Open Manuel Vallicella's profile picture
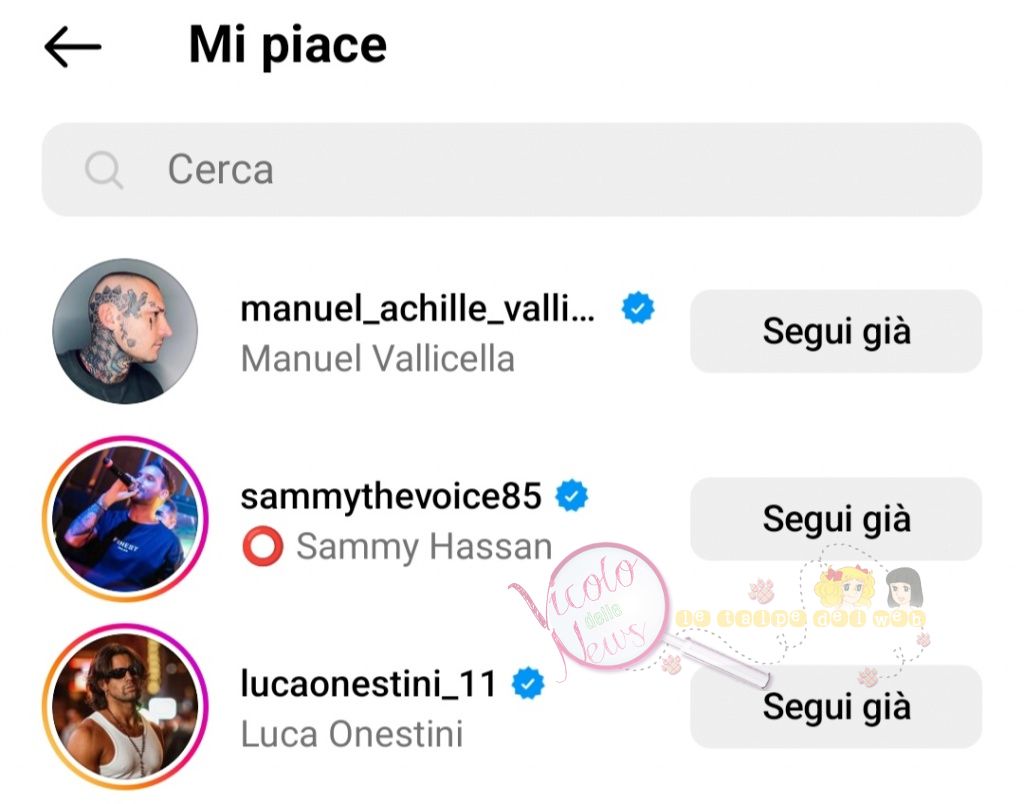The height and width of the screenshot is (804, 1024). [x=125, y=331]
